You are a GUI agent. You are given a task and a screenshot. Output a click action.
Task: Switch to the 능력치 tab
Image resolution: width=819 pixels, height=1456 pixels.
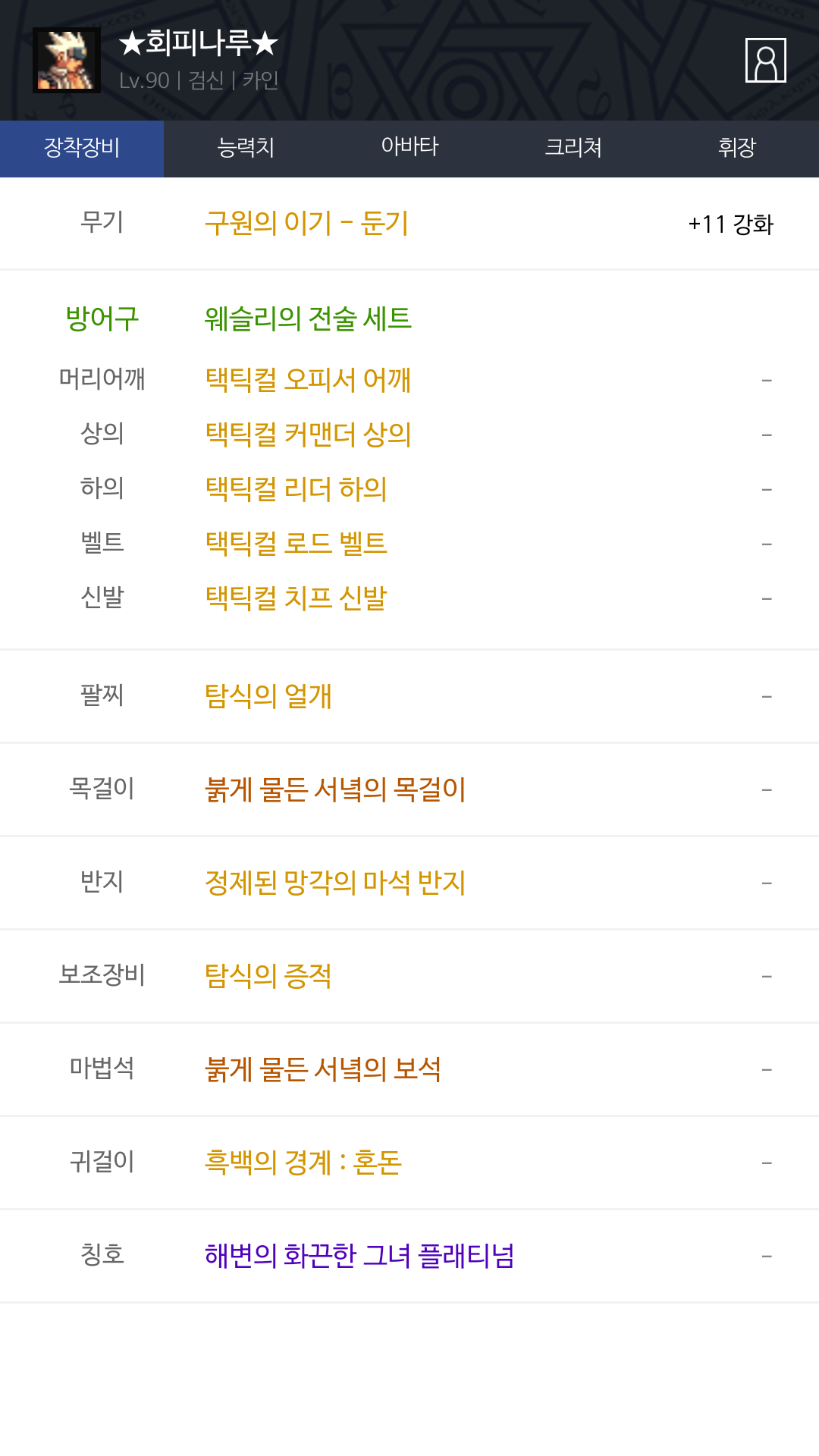(x=246, y=149)
